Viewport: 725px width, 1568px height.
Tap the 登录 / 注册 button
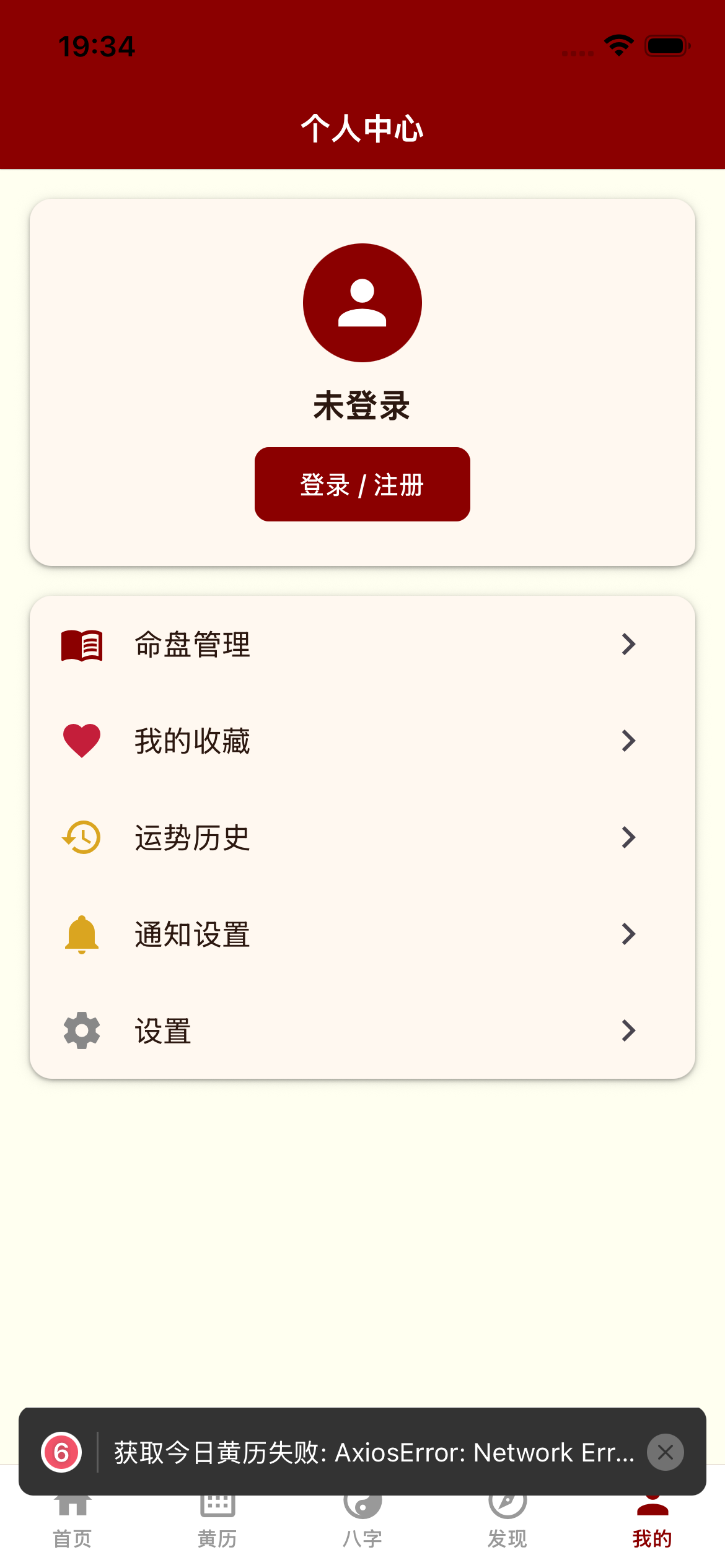point(362,485)
